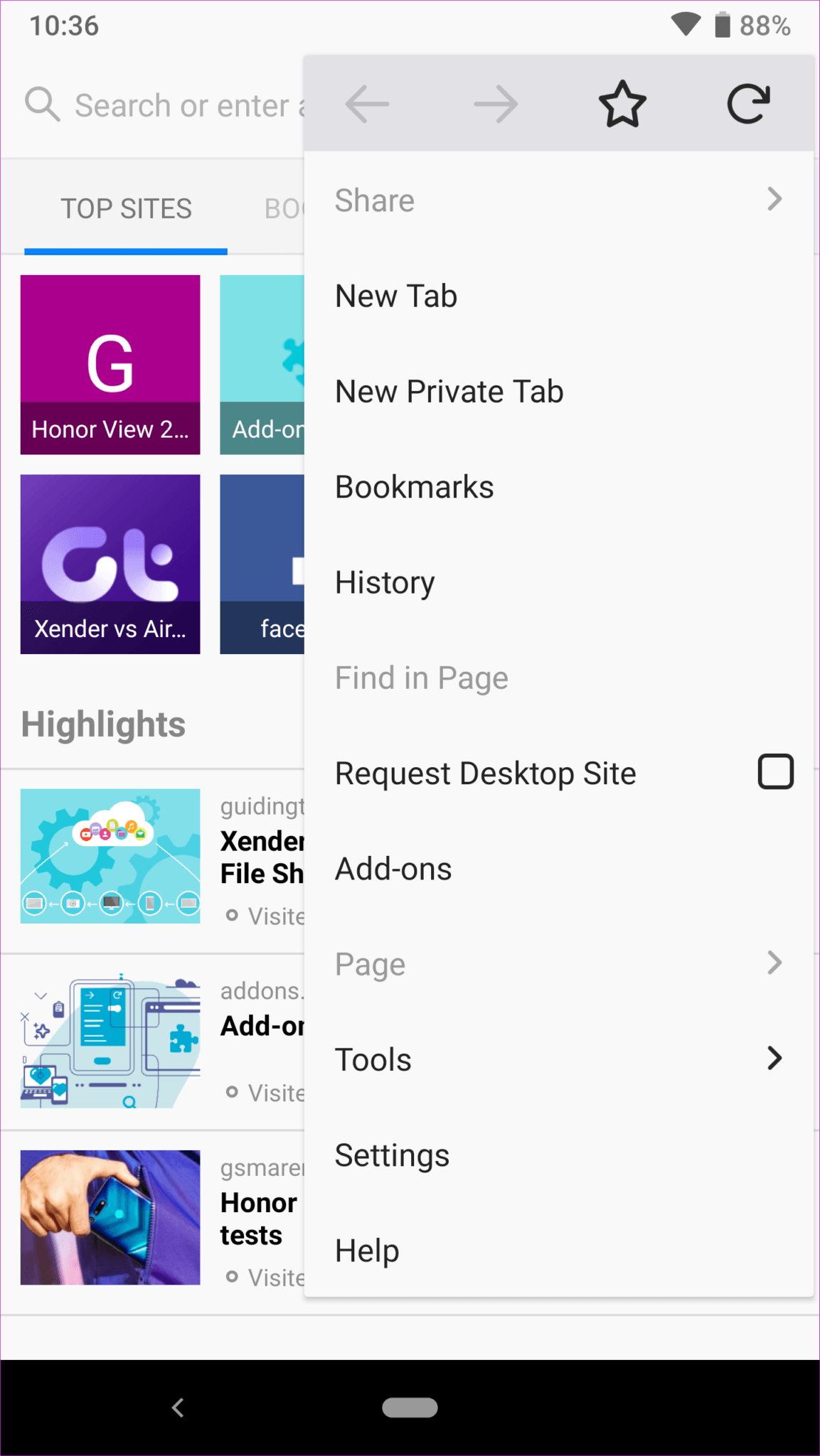Open Add-ons from the menu
820x1456 pixels.
point(393,869)
